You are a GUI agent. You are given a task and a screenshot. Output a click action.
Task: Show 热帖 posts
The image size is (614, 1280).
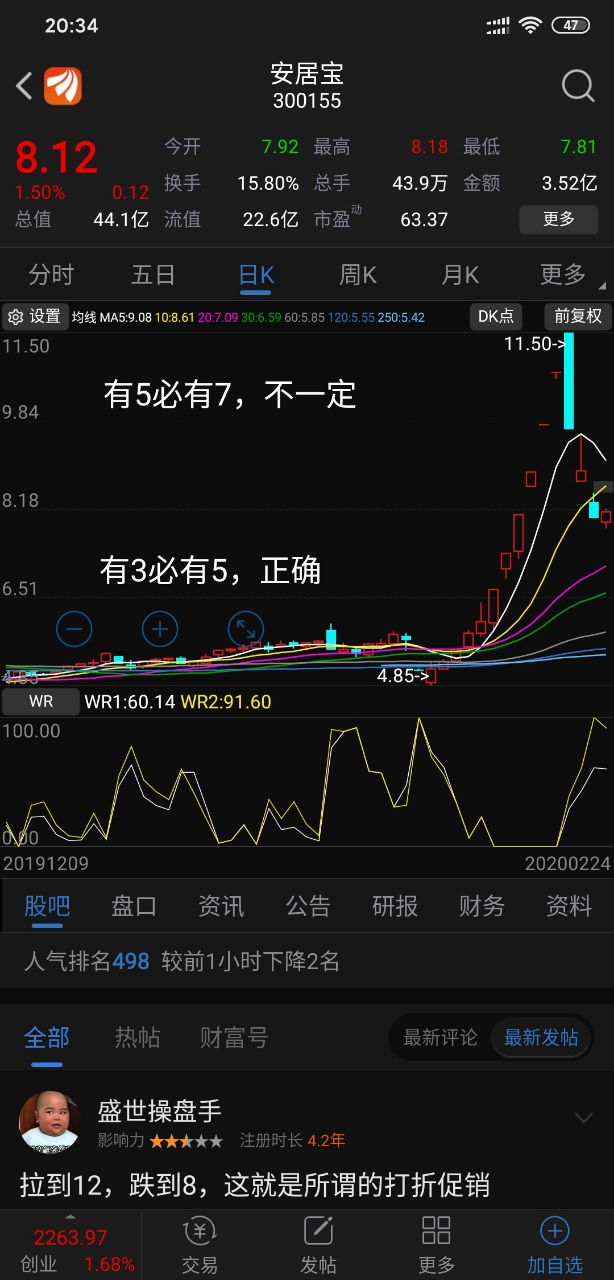tap(138, 1038)
